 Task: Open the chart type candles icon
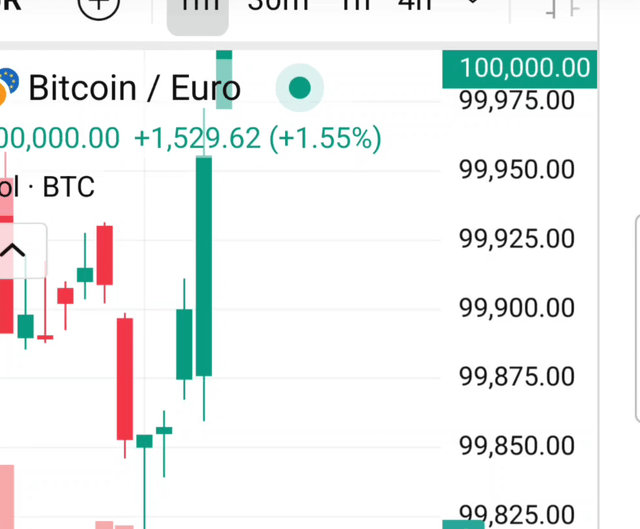pos(563,8)
